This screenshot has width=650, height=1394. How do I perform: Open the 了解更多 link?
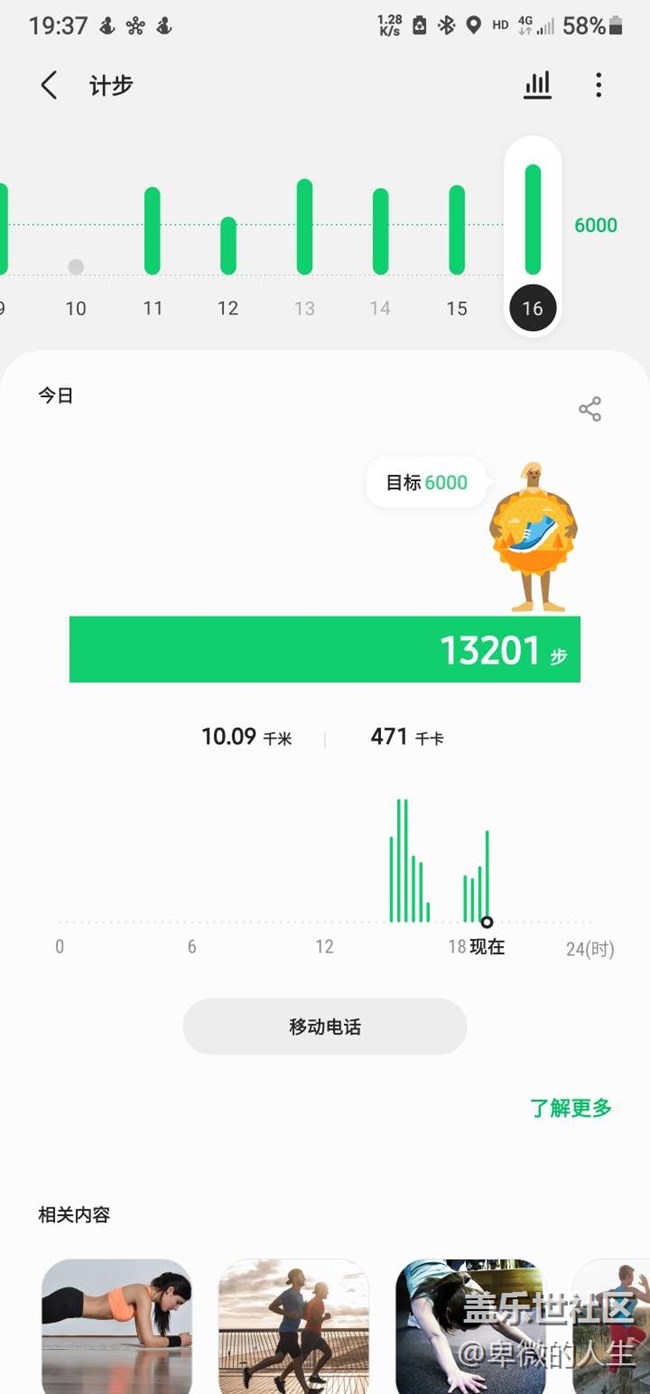(x=570, y=1108)
